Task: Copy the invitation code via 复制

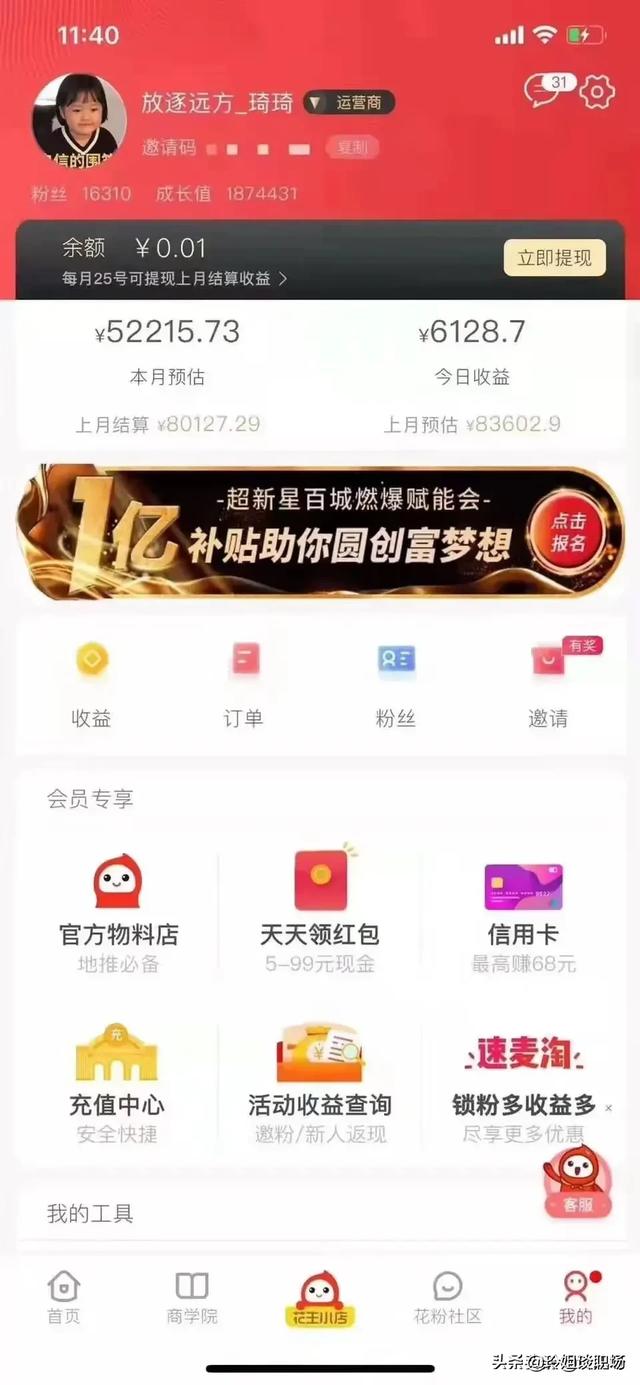Action: [x=352, y=147]
